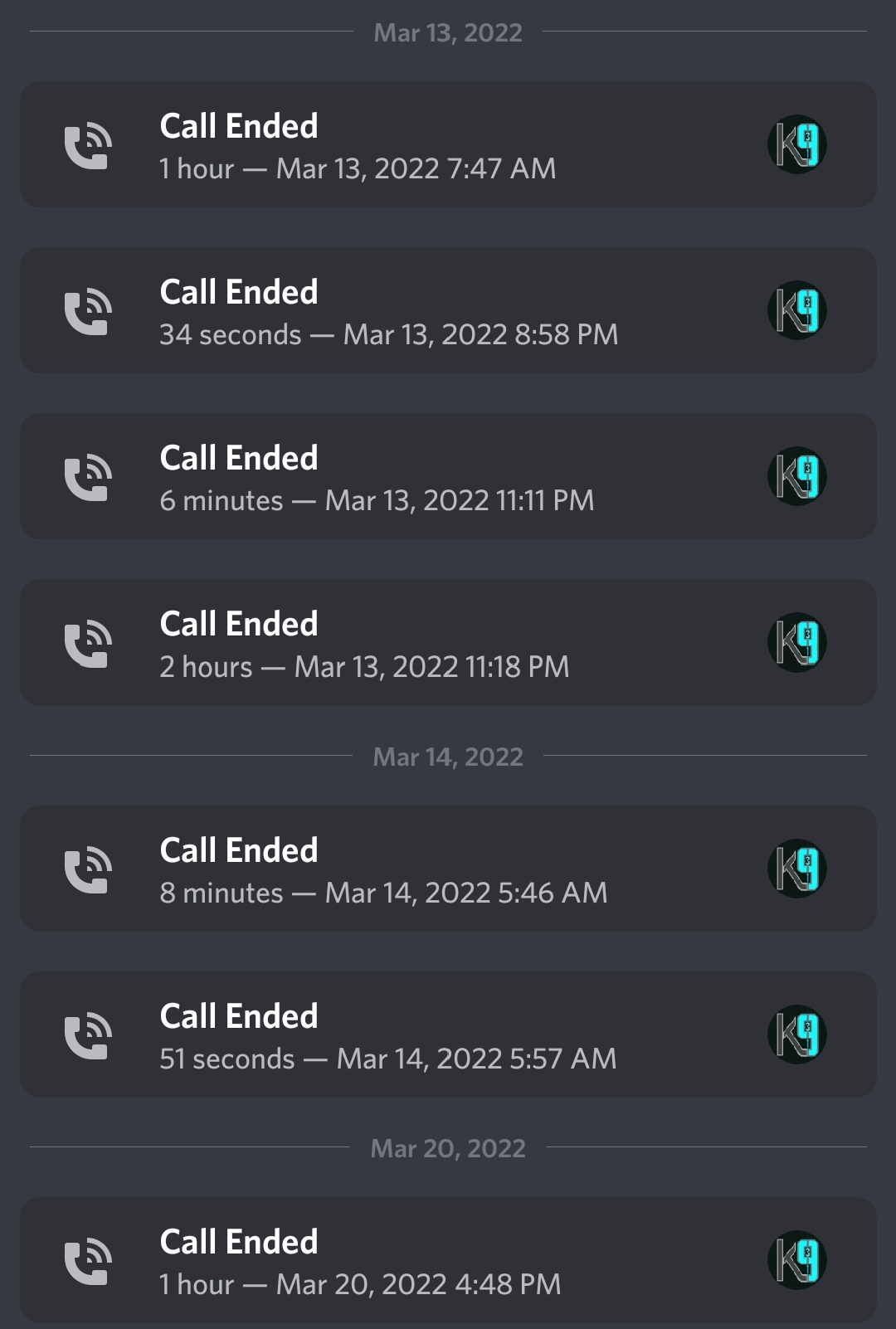Click the phone icon beside the 51 seconds call
Image resolution: width=896 pixels, height=1329 pixels.
tap(90, 1034)
